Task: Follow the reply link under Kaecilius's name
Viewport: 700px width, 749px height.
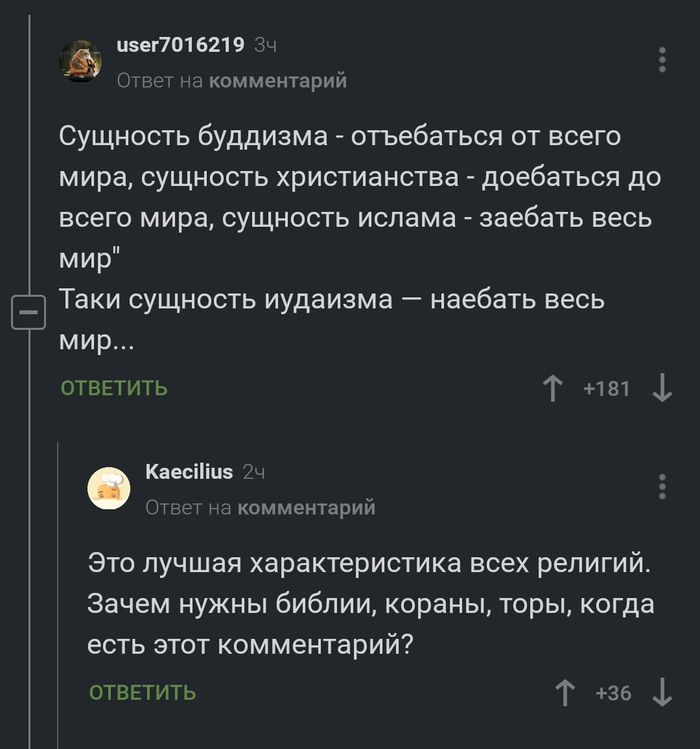Action: [x=306, y=508]
